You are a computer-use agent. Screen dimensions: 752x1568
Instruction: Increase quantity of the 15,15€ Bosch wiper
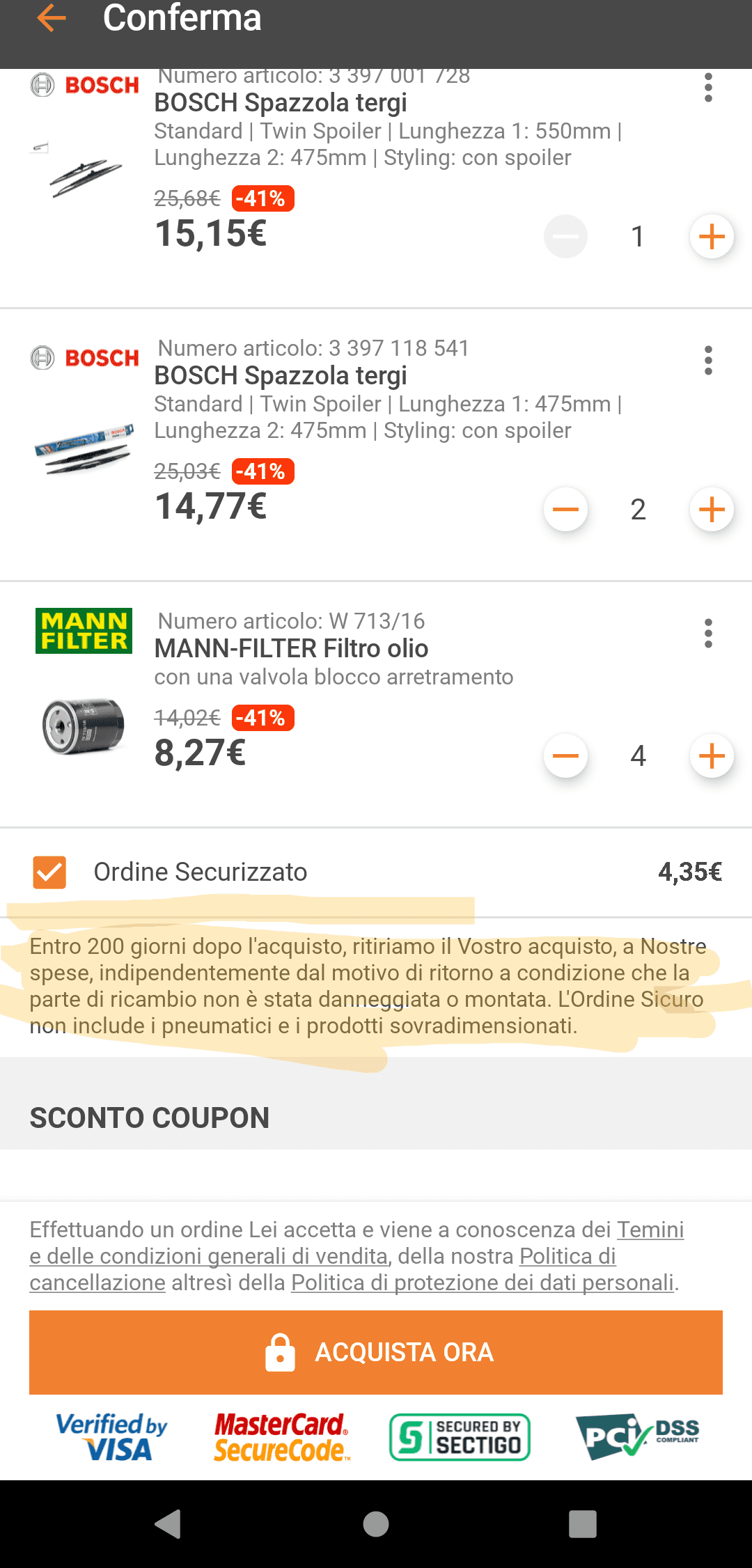(712, 237)
